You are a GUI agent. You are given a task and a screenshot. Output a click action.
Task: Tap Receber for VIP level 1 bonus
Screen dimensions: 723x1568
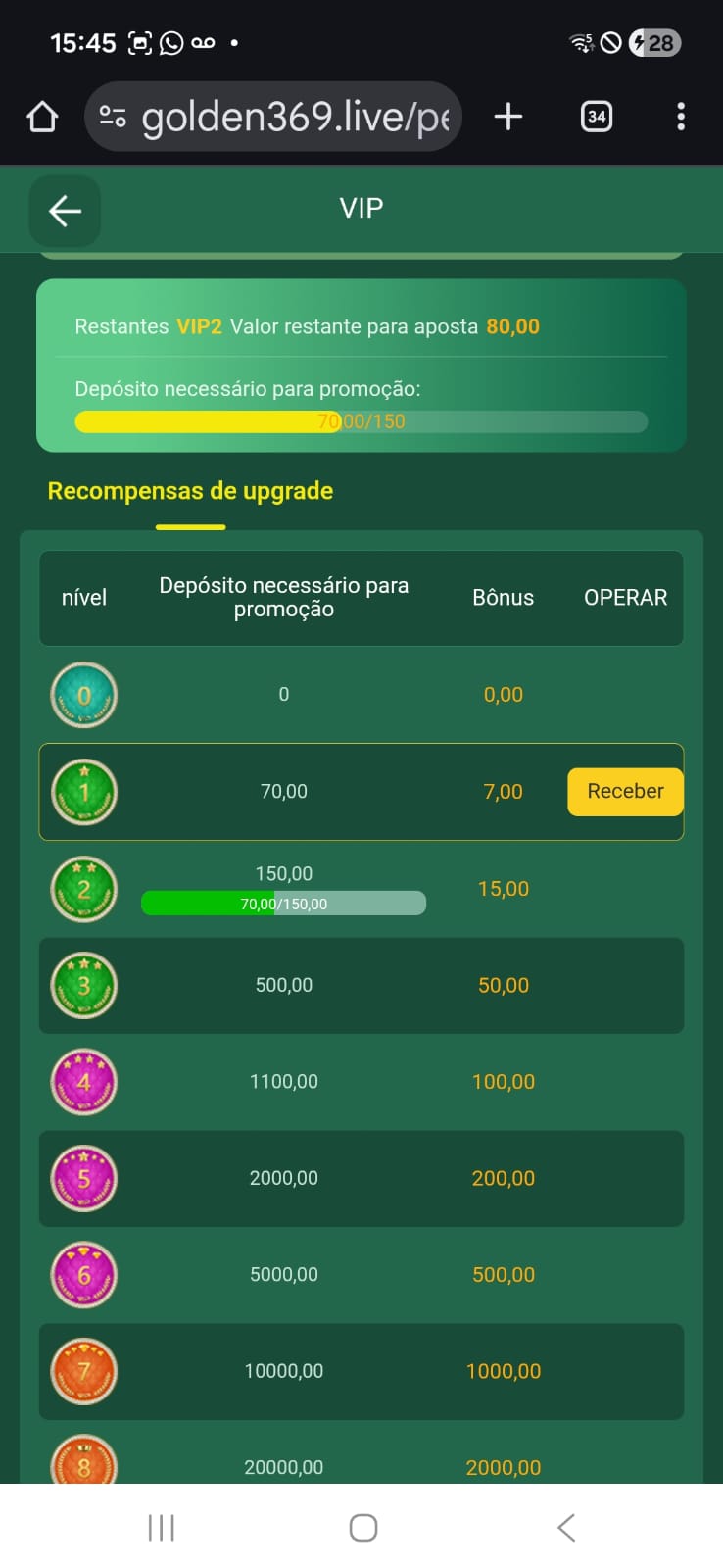(625, 791)
